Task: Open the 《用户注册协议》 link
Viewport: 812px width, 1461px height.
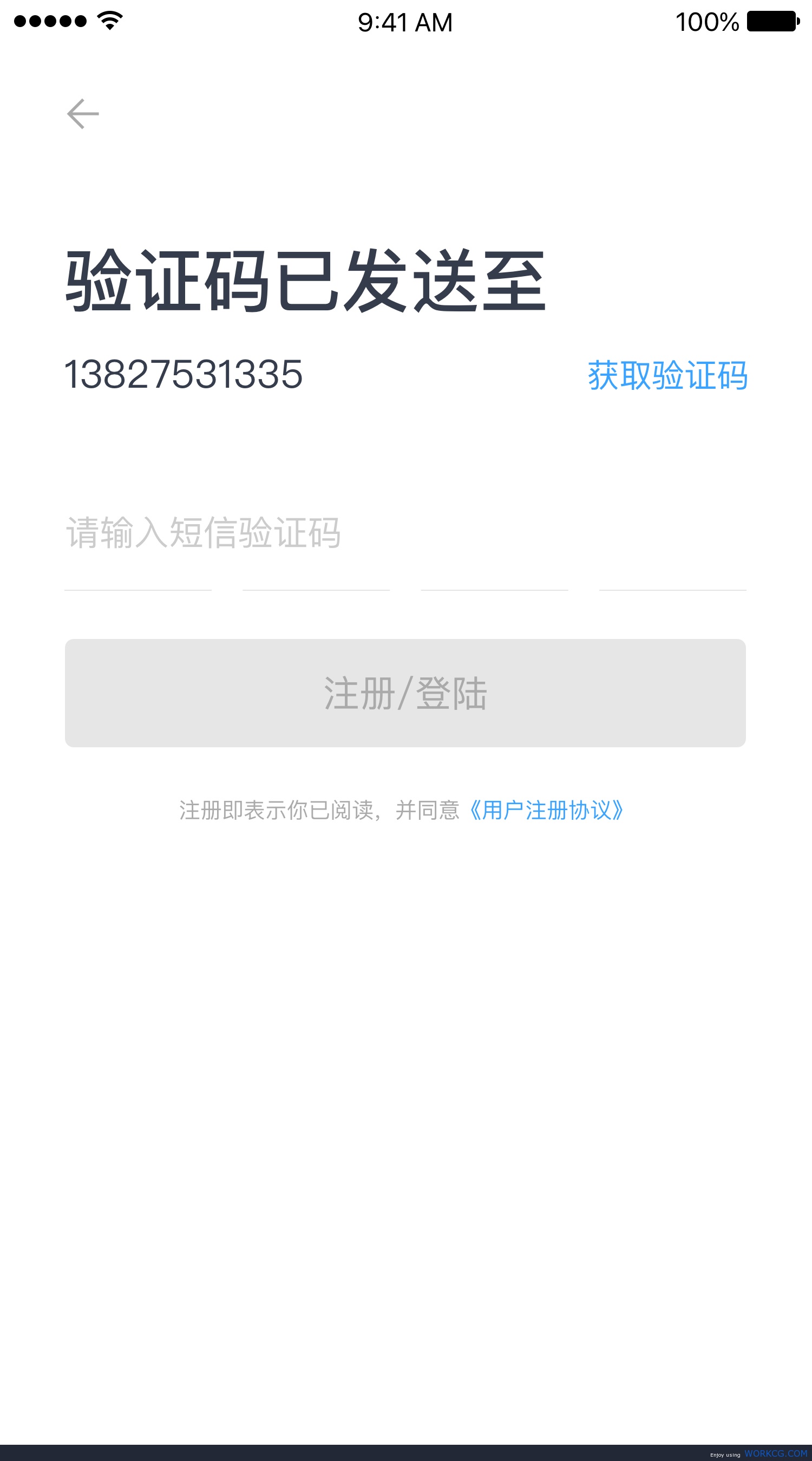Action: (546, 810)
